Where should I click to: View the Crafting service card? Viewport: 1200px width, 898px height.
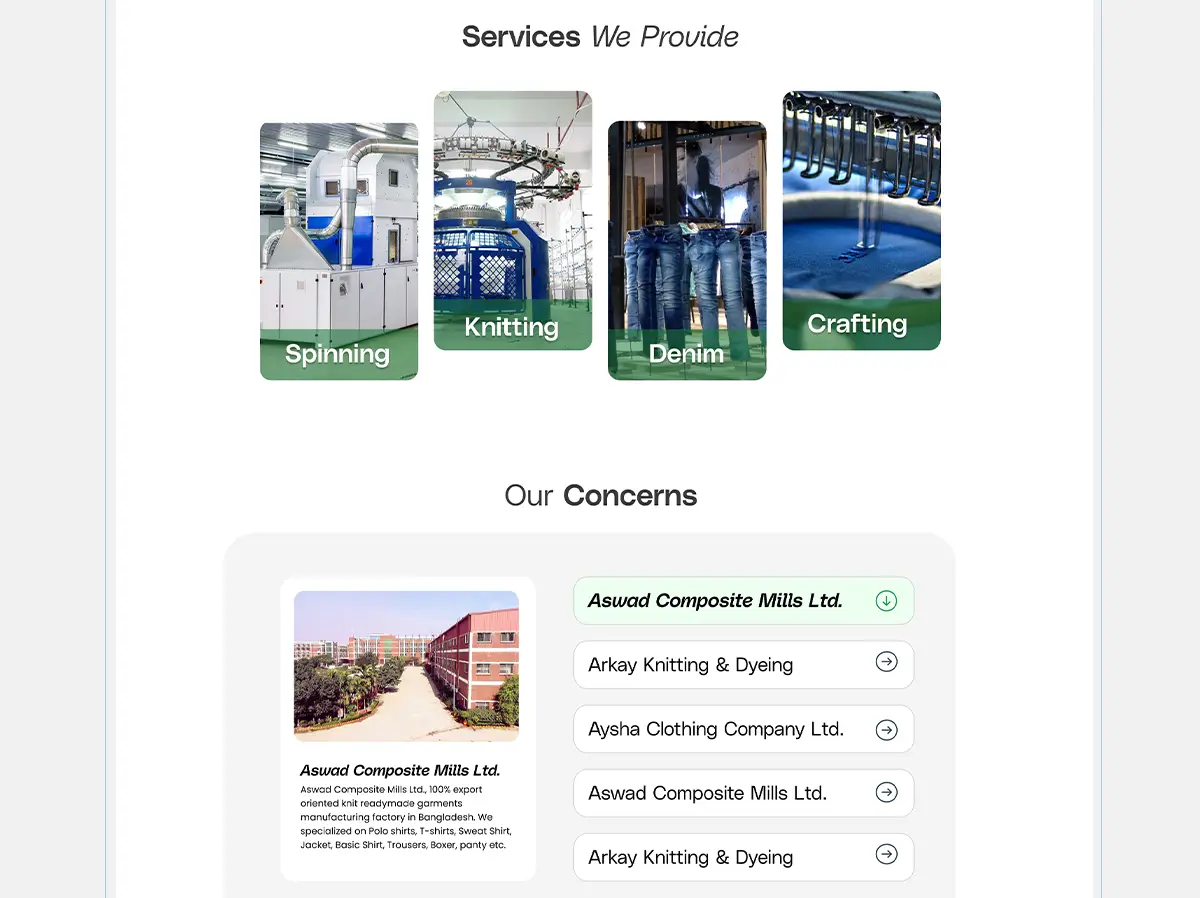click(861, 221)
